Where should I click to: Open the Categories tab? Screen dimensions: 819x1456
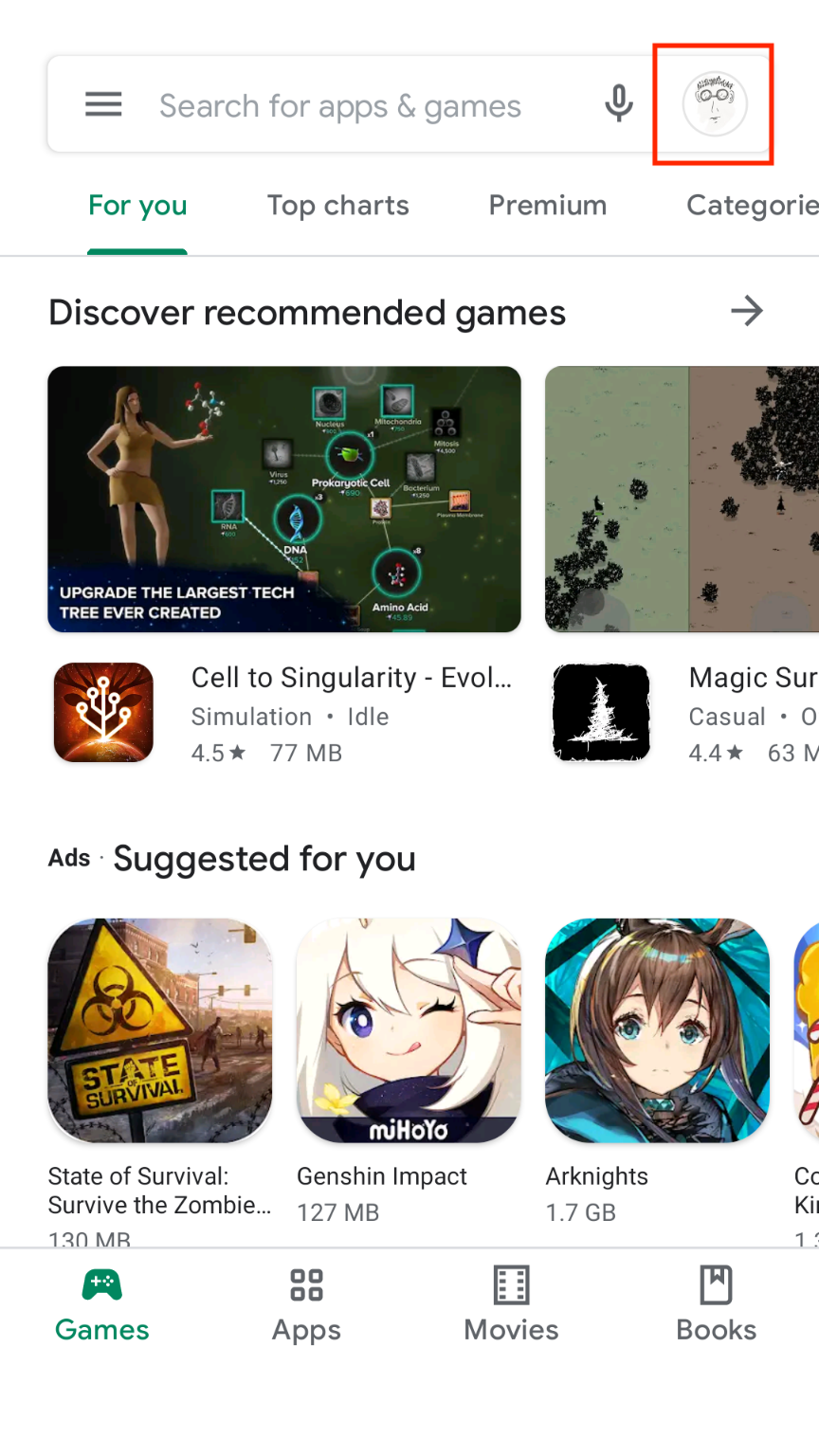click(751, 206)
